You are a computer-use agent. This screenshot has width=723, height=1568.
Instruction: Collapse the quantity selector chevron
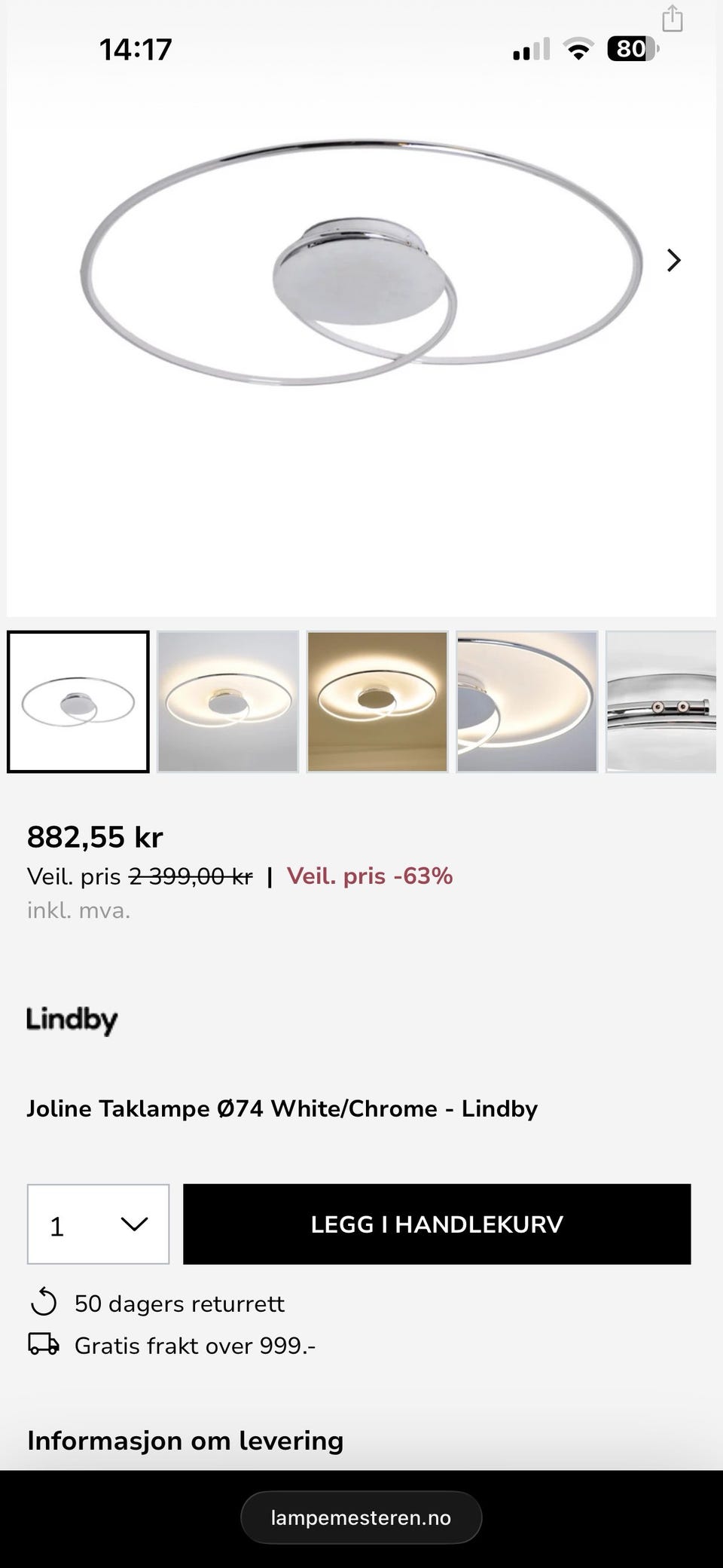point(133,1225)
